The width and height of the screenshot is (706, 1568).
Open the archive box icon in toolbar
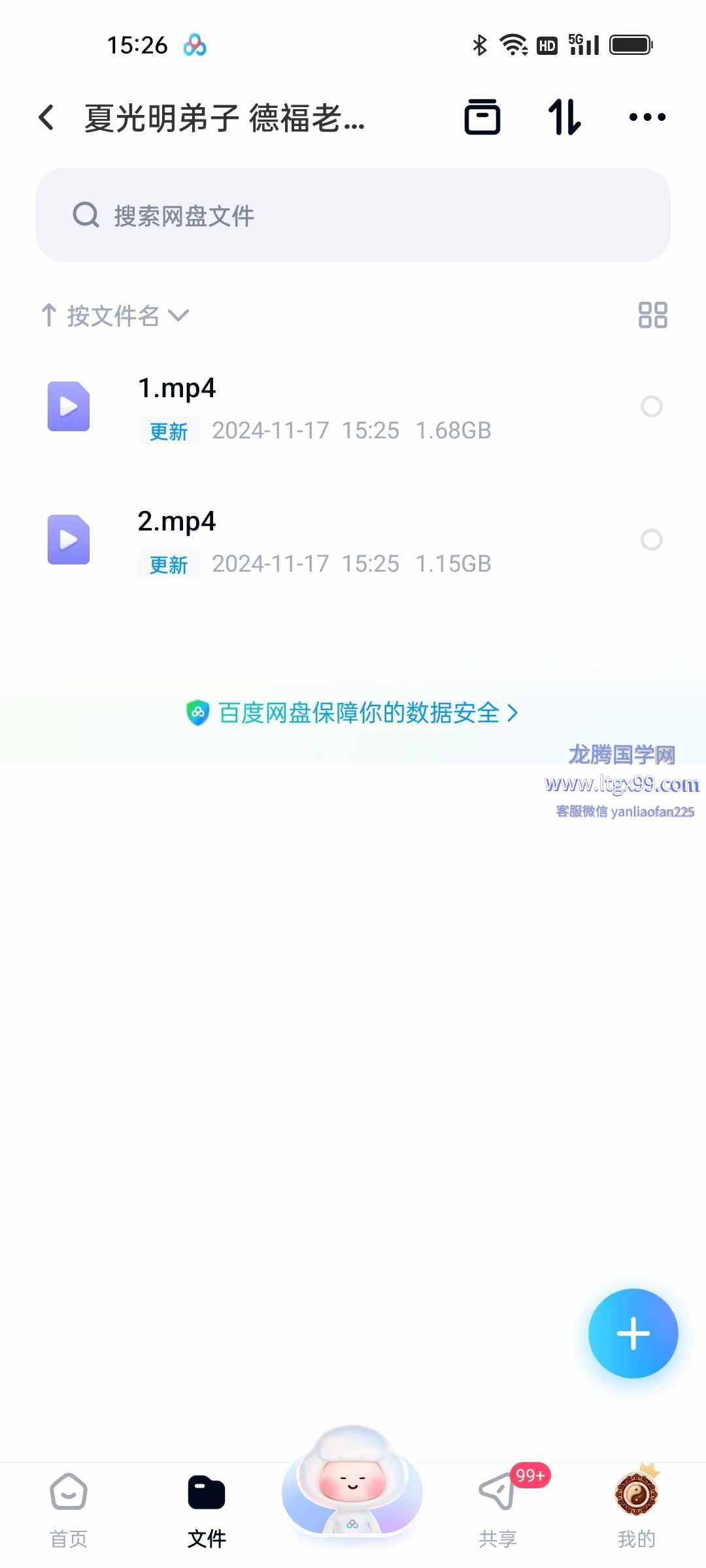coord(482,118)
